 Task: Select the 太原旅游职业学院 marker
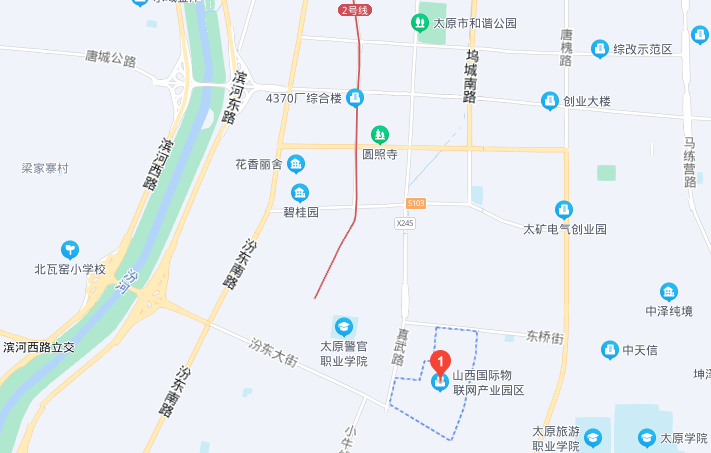pyautogui.click(x=593, y=437)
